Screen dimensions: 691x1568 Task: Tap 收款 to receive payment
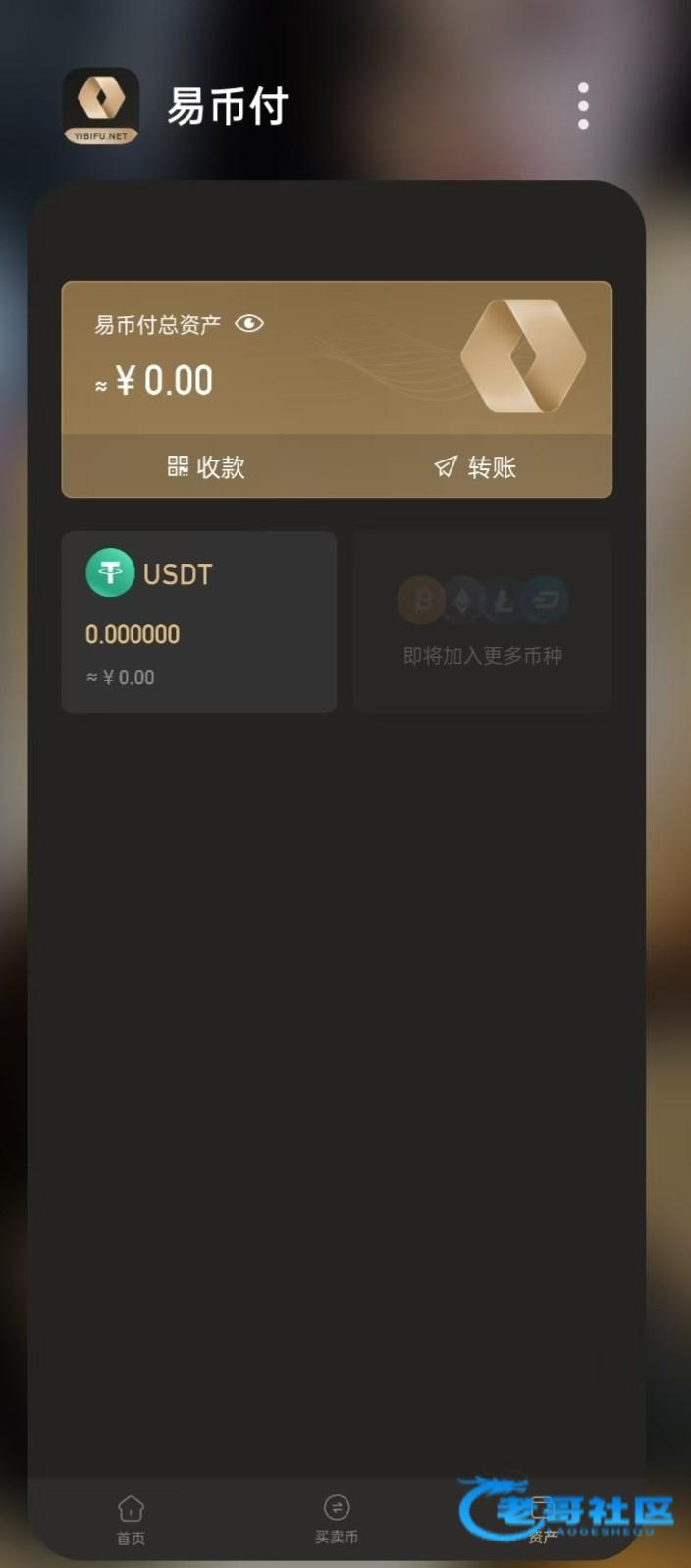pos(206,466)
